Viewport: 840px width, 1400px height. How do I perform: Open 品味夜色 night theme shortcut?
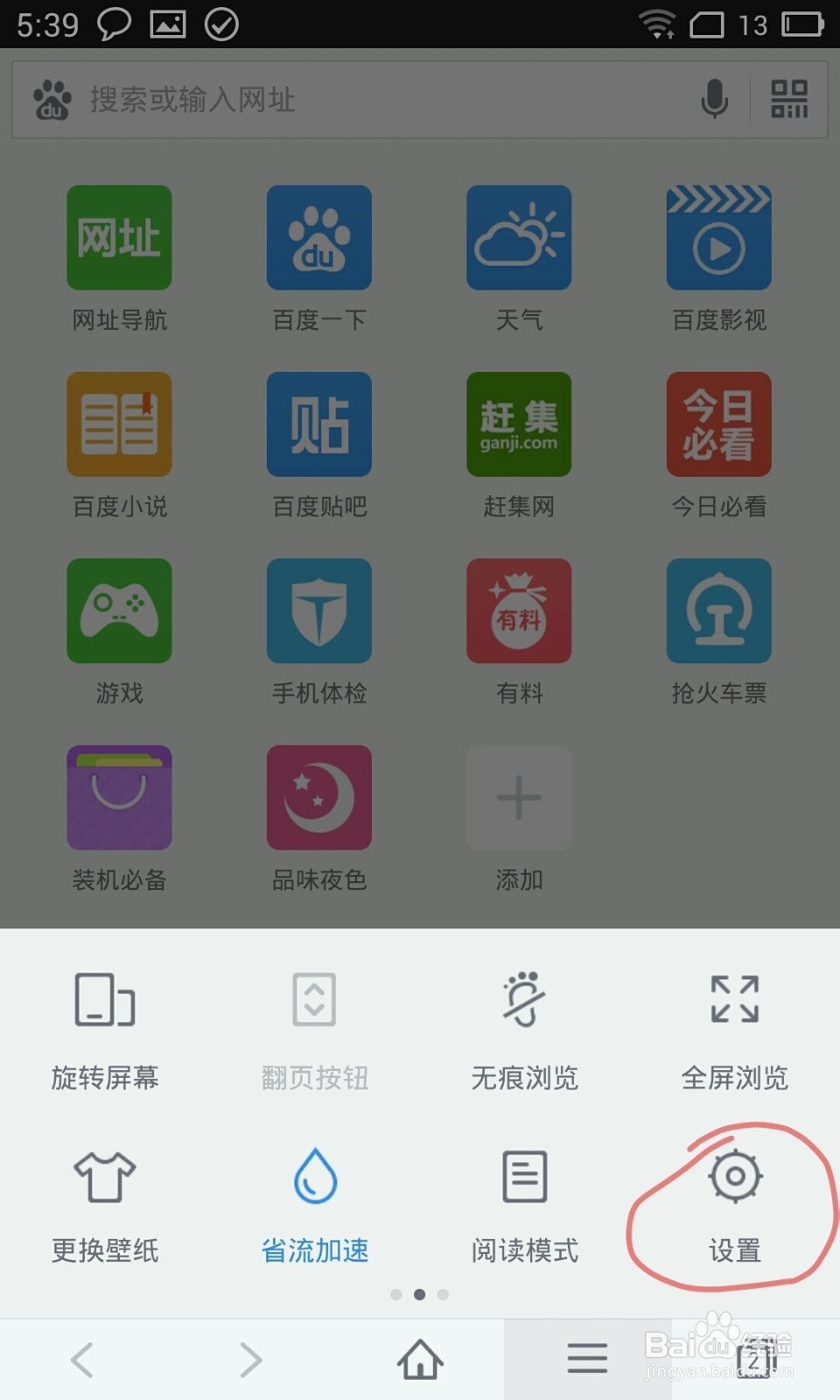tap(318, 797)
